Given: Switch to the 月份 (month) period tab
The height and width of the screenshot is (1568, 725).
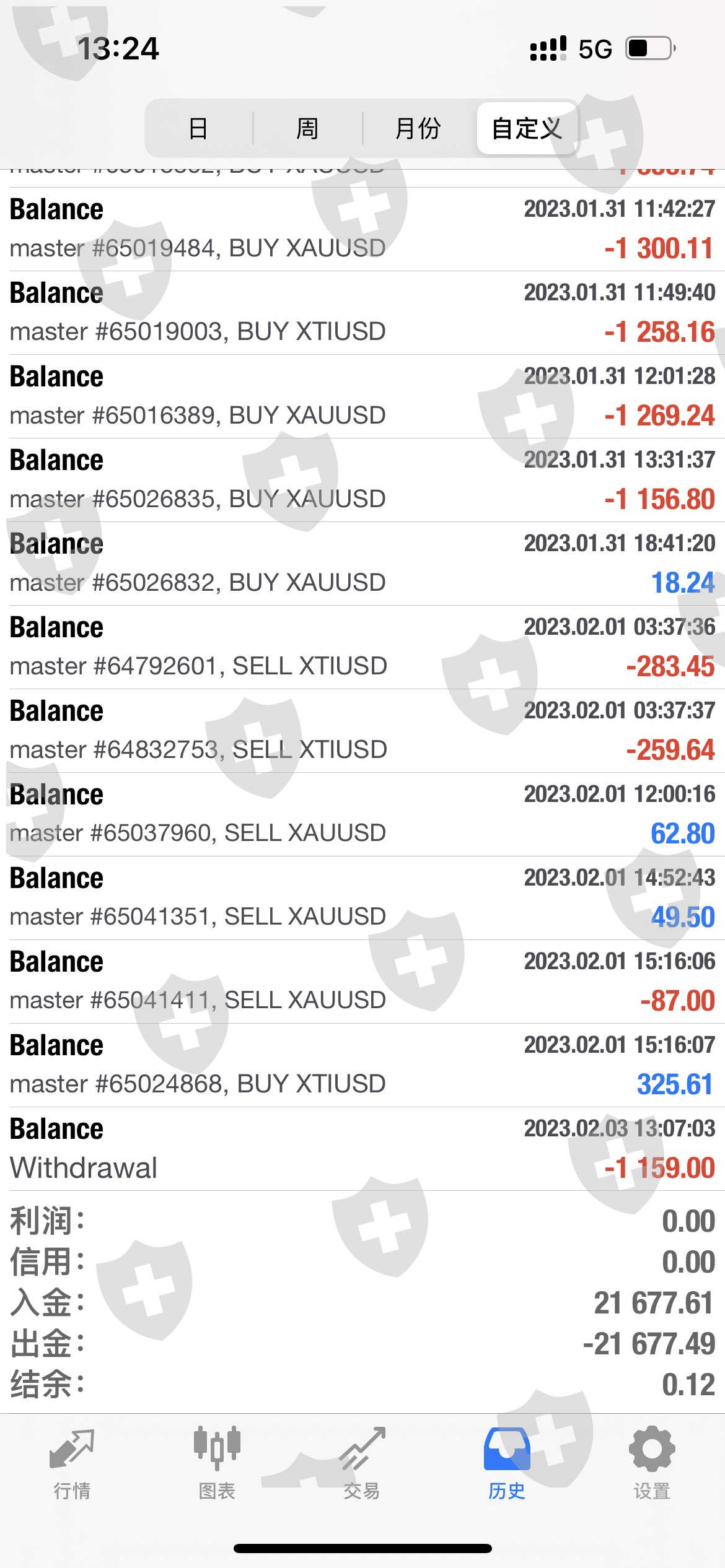Looking at the screenshot, I should click(x=418, y=129).
